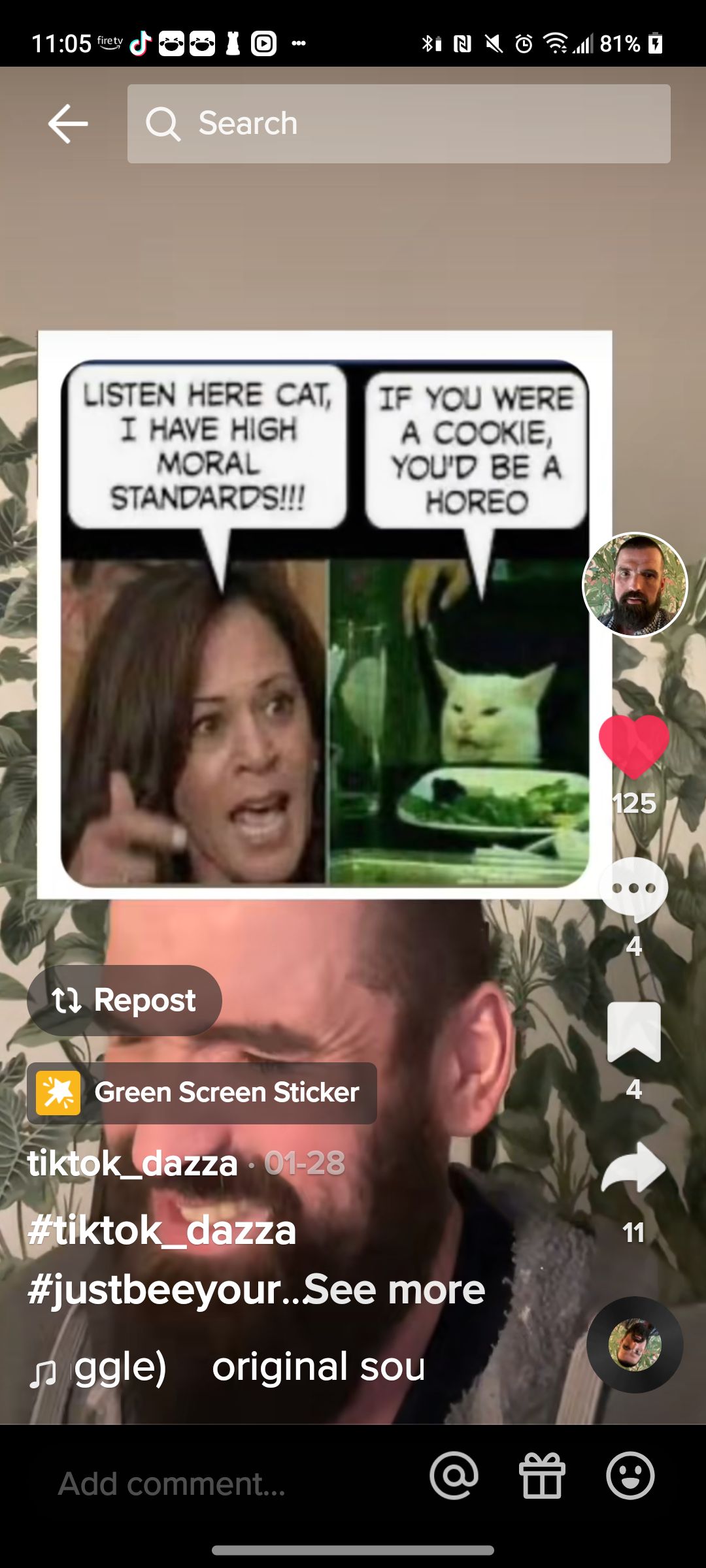Open the original sound track
The image size is (706, 1568).
pyautogui.click(x=318, y=1367)
